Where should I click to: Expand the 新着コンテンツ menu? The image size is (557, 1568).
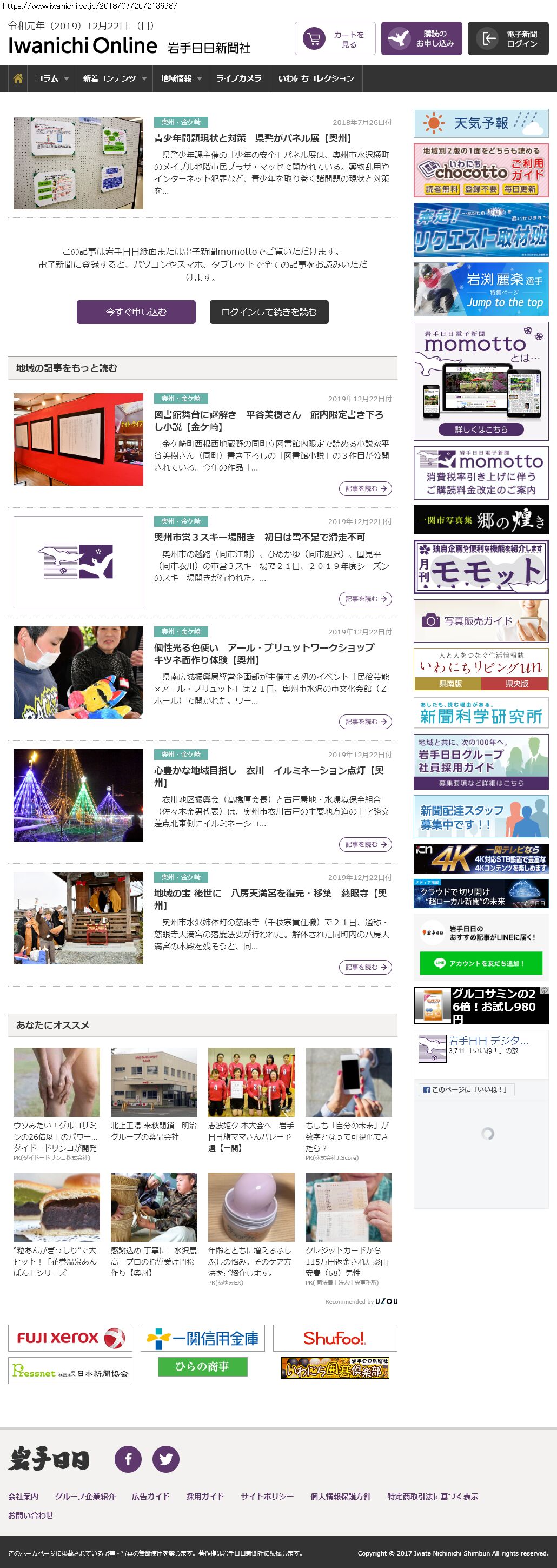click(114, 78)
